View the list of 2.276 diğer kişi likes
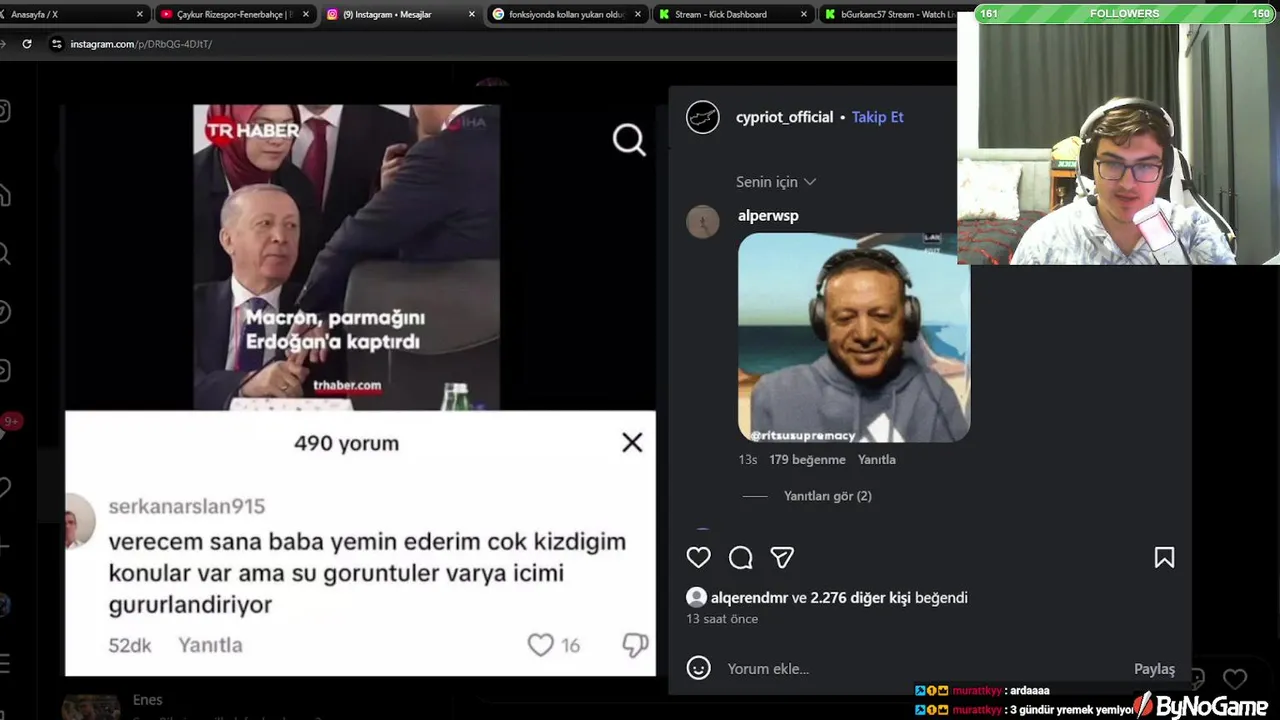Viewport: 1280px width, 720px height. pyautogui.click(x=860, y=598)
